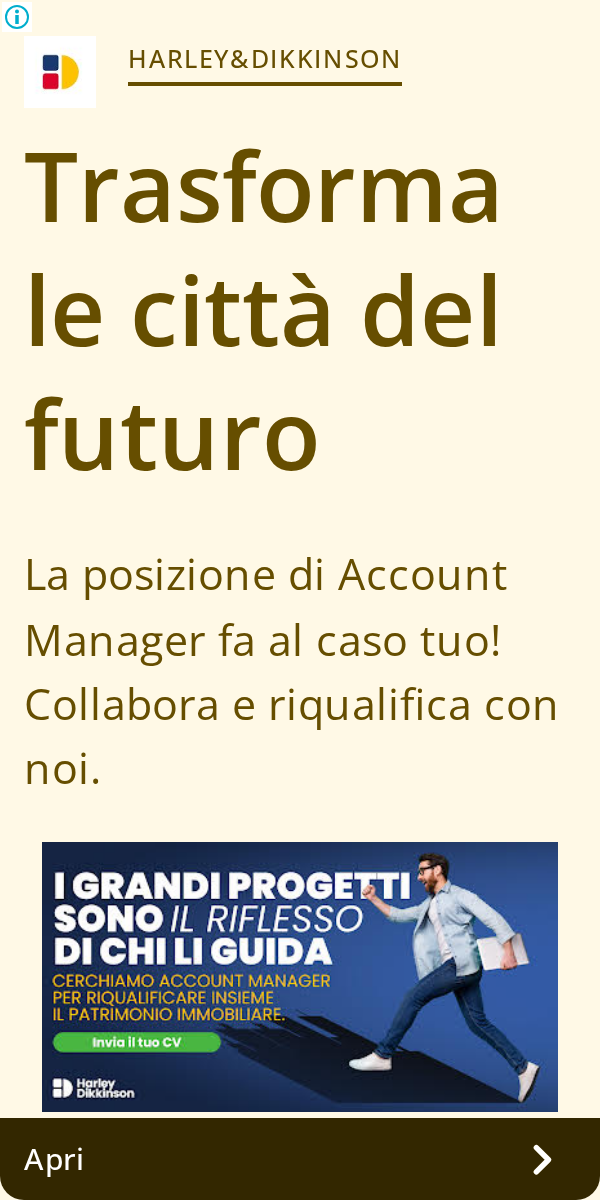Open the Account Manager recruitment banner
This screenshot has height=1200, width=600.
click(300, 976)
